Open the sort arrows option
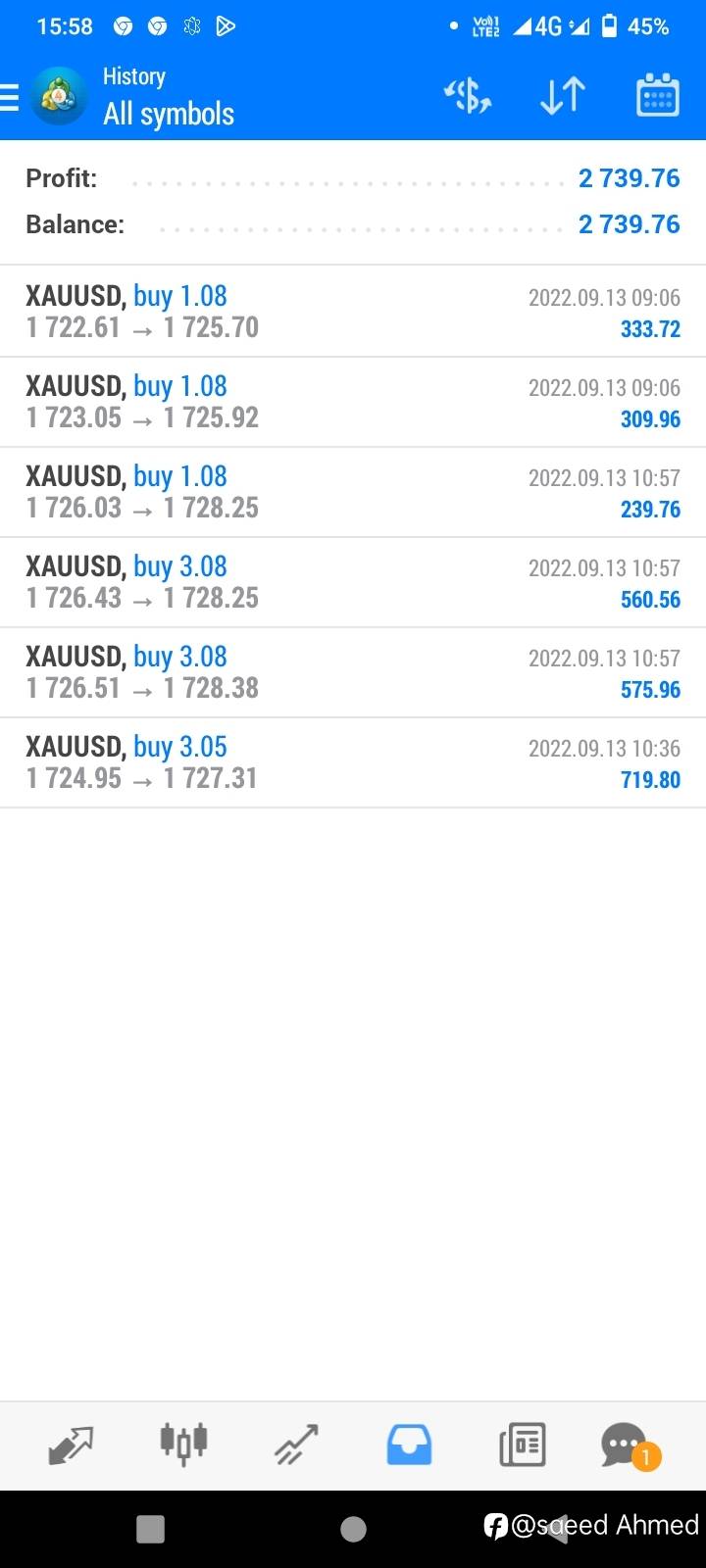 (x=563, y=96)
